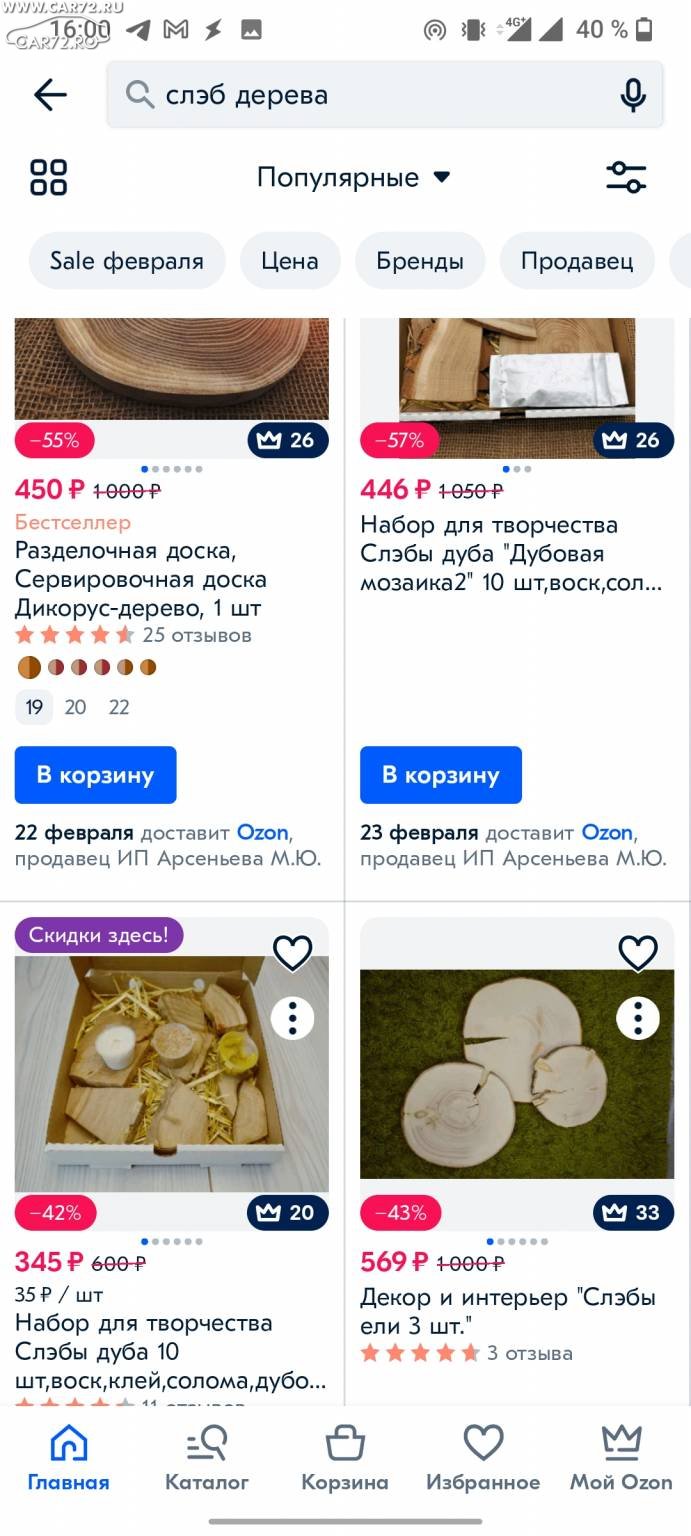Choose size 20 for Разделочная доска
Image resolution: width=691 pixels, height=1536 pixels.
75,707
